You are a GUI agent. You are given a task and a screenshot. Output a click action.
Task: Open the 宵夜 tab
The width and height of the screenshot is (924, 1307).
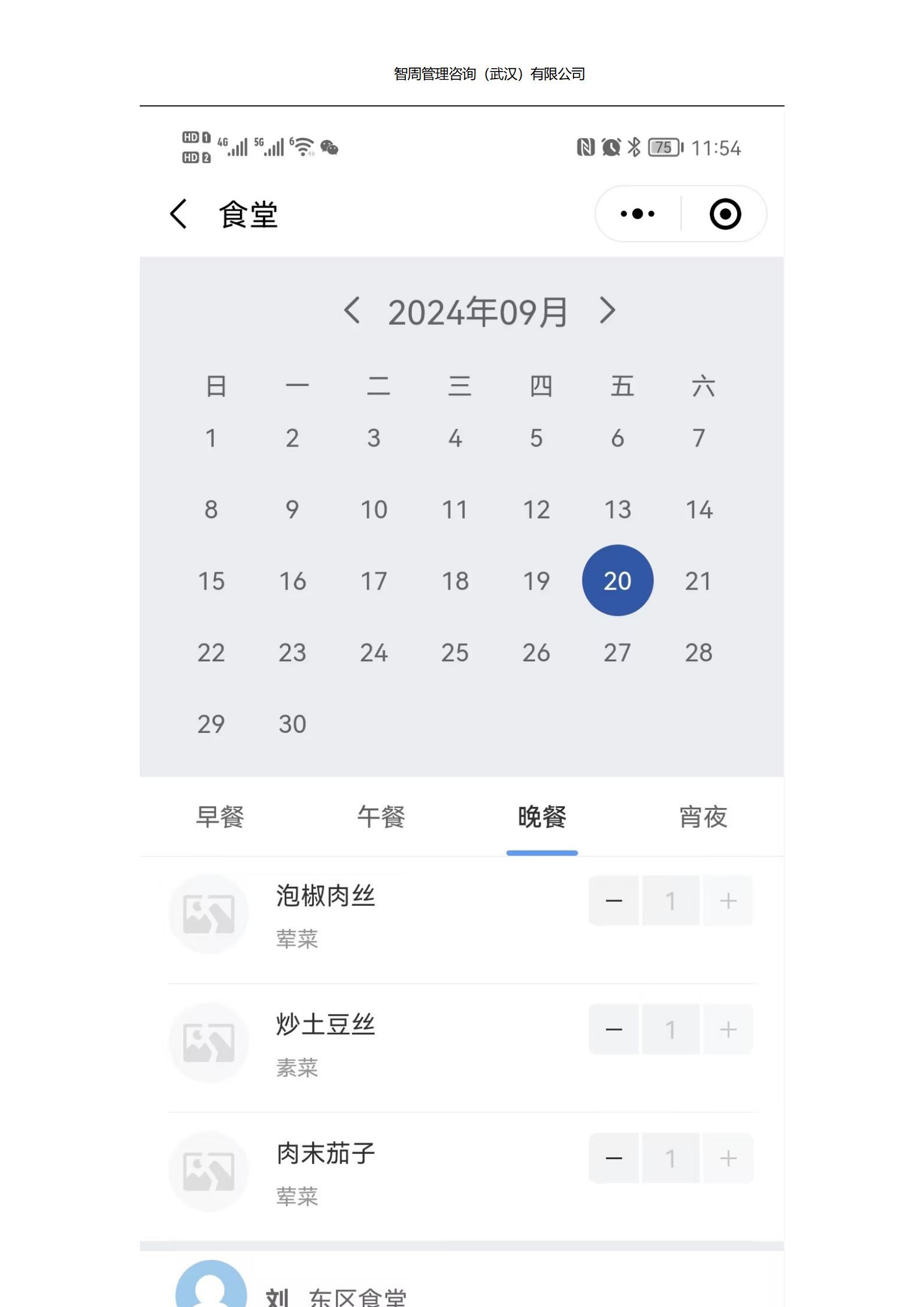click(x=703, y=817)
